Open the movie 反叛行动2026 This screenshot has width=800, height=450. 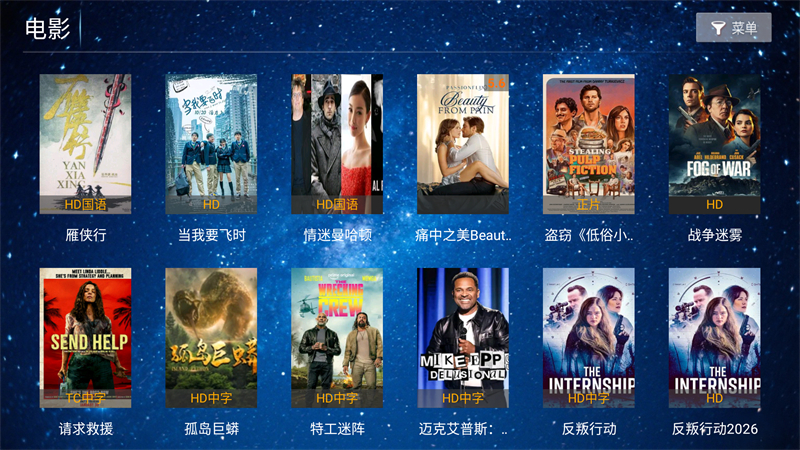(x=714, y=337)
